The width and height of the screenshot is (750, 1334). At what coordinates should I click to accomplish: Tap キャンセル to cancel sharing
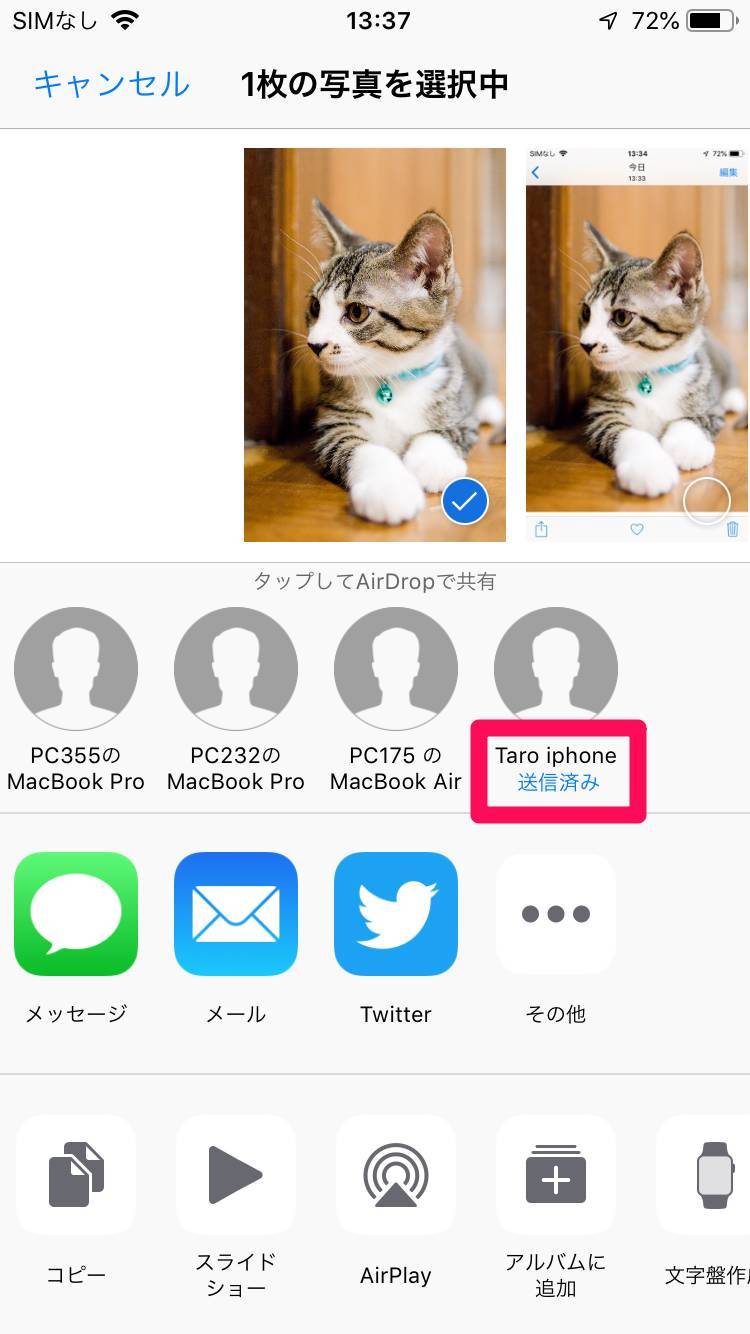pyautogui.click(x=111, y=84)
